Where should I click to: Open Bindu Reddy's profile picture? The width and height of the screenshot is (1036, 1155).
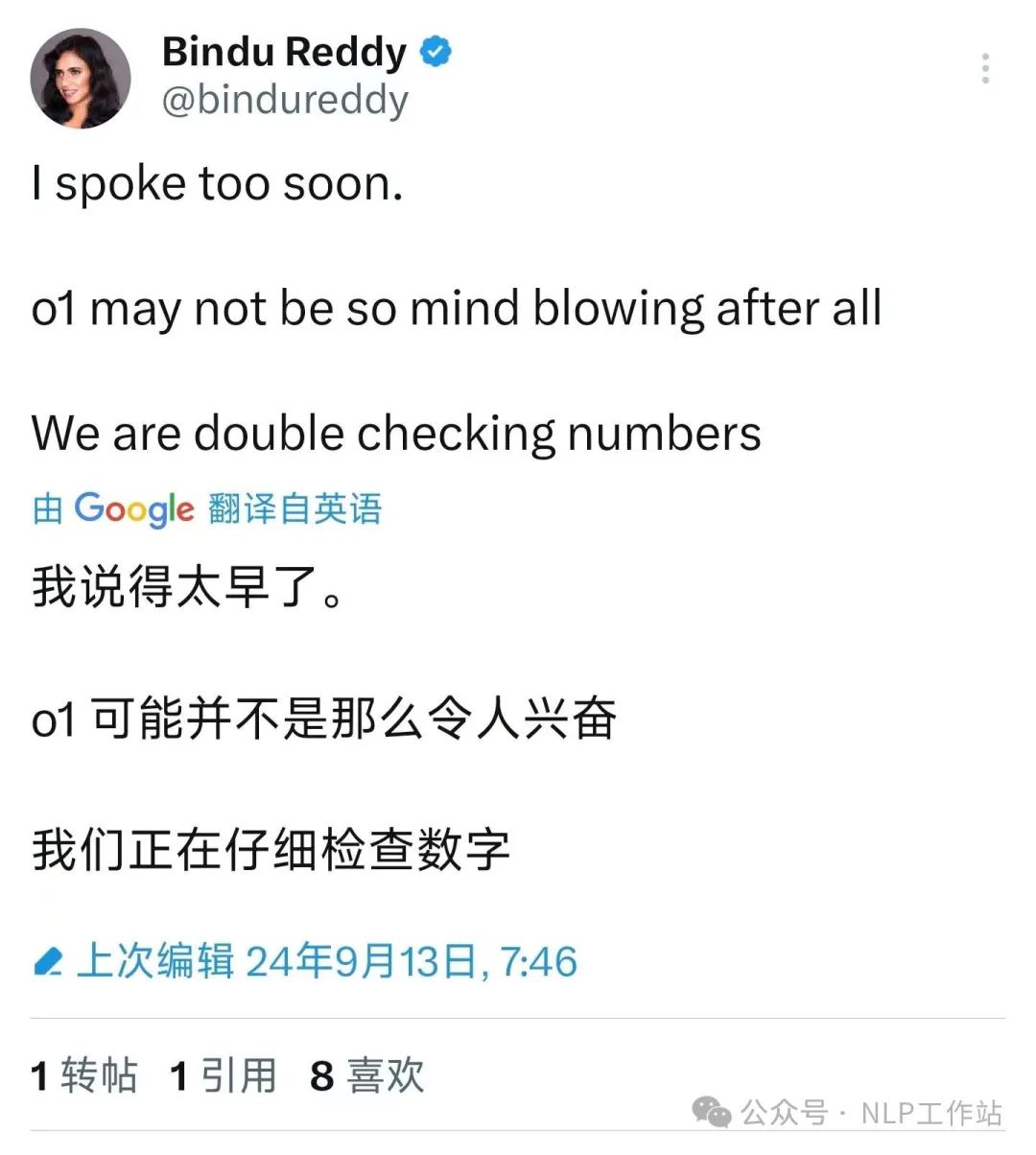pos(81,79)
